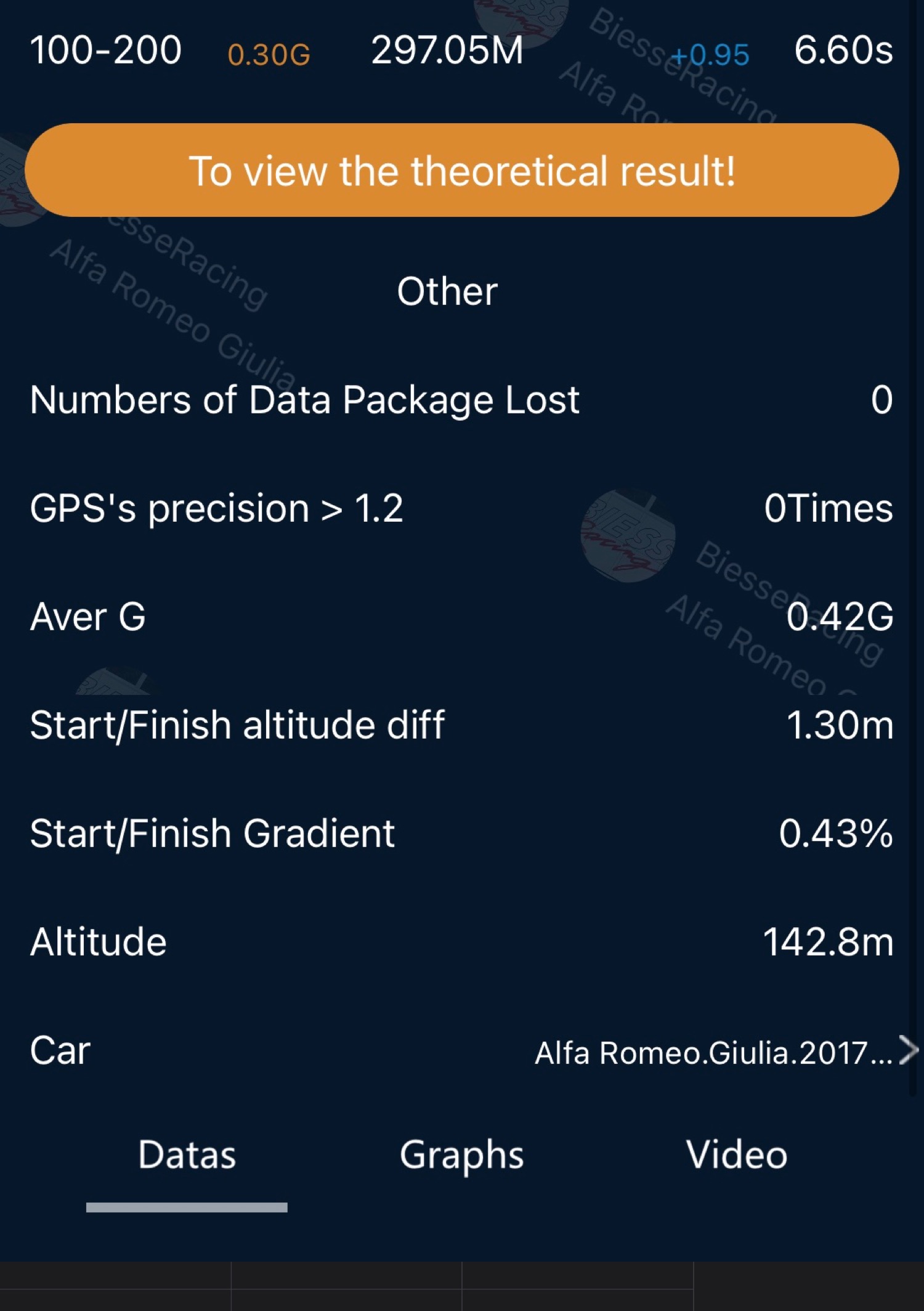Switch to the Graphs tab
This screenshot has width=924, height=1311.
click(x=461, y=1155)
